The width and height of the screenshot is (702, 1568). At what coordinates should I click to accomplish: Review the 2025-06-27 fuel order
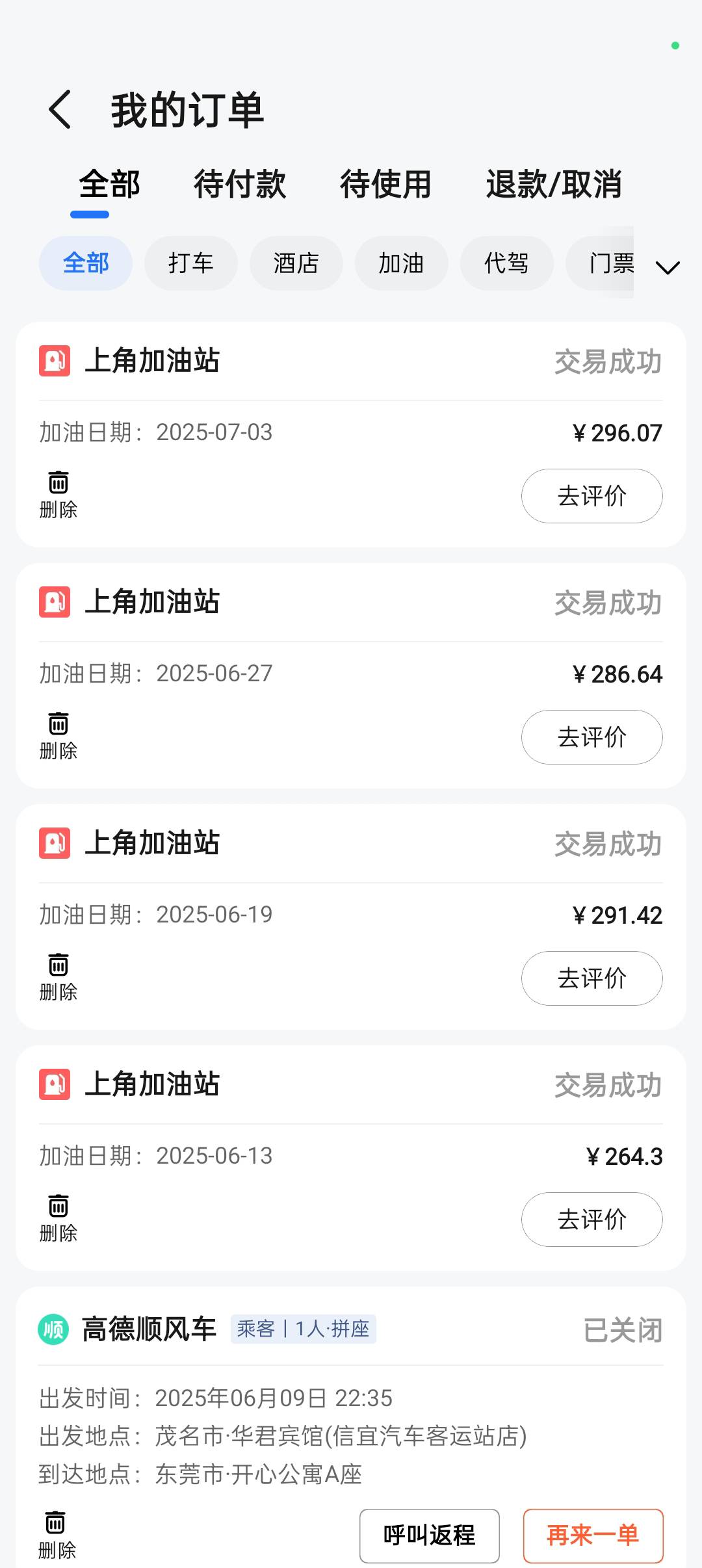click(x=591, y=737)
